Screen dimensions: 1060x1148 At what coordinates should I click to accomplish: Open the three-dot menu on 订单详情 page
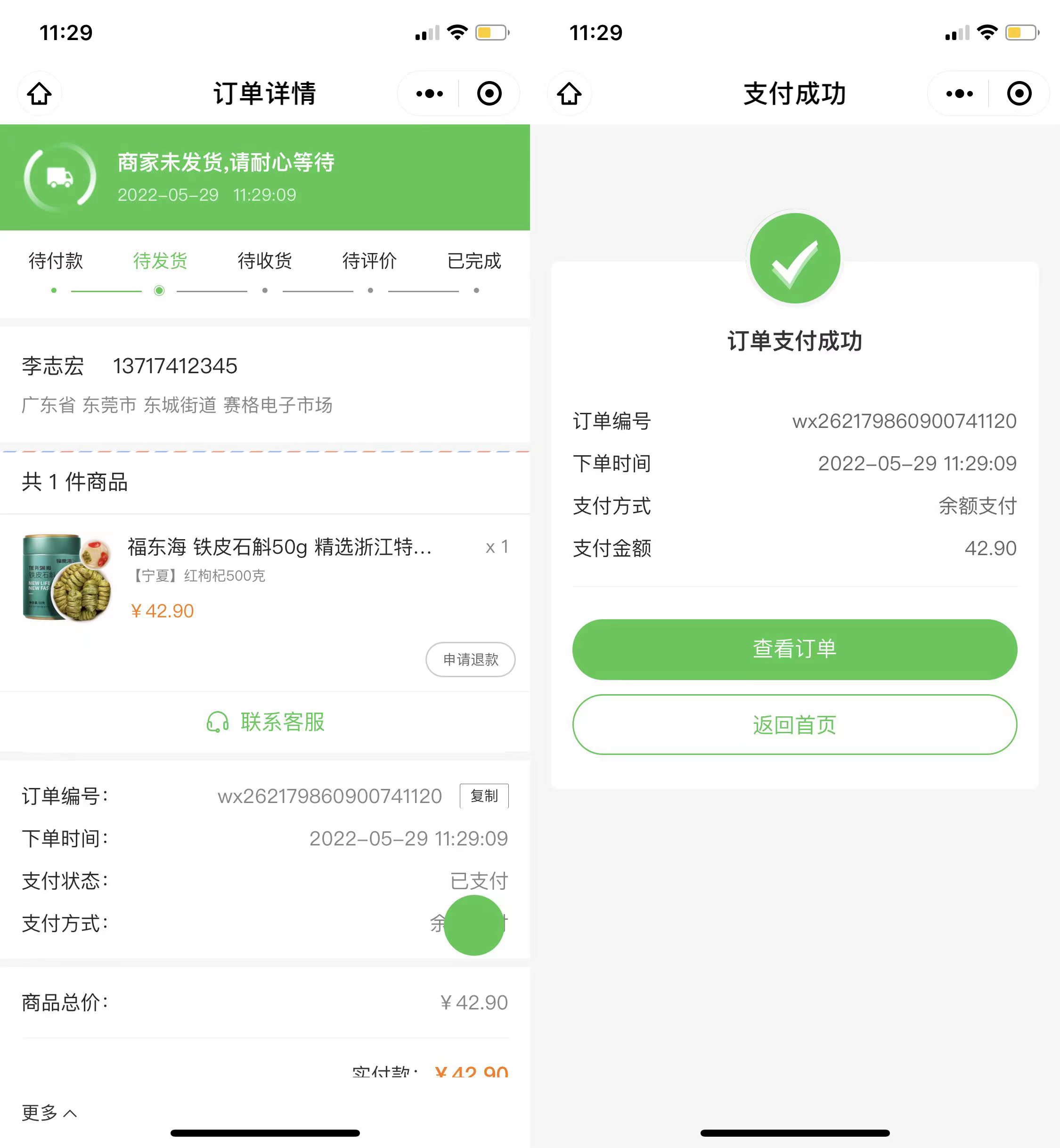click(429, 93)
